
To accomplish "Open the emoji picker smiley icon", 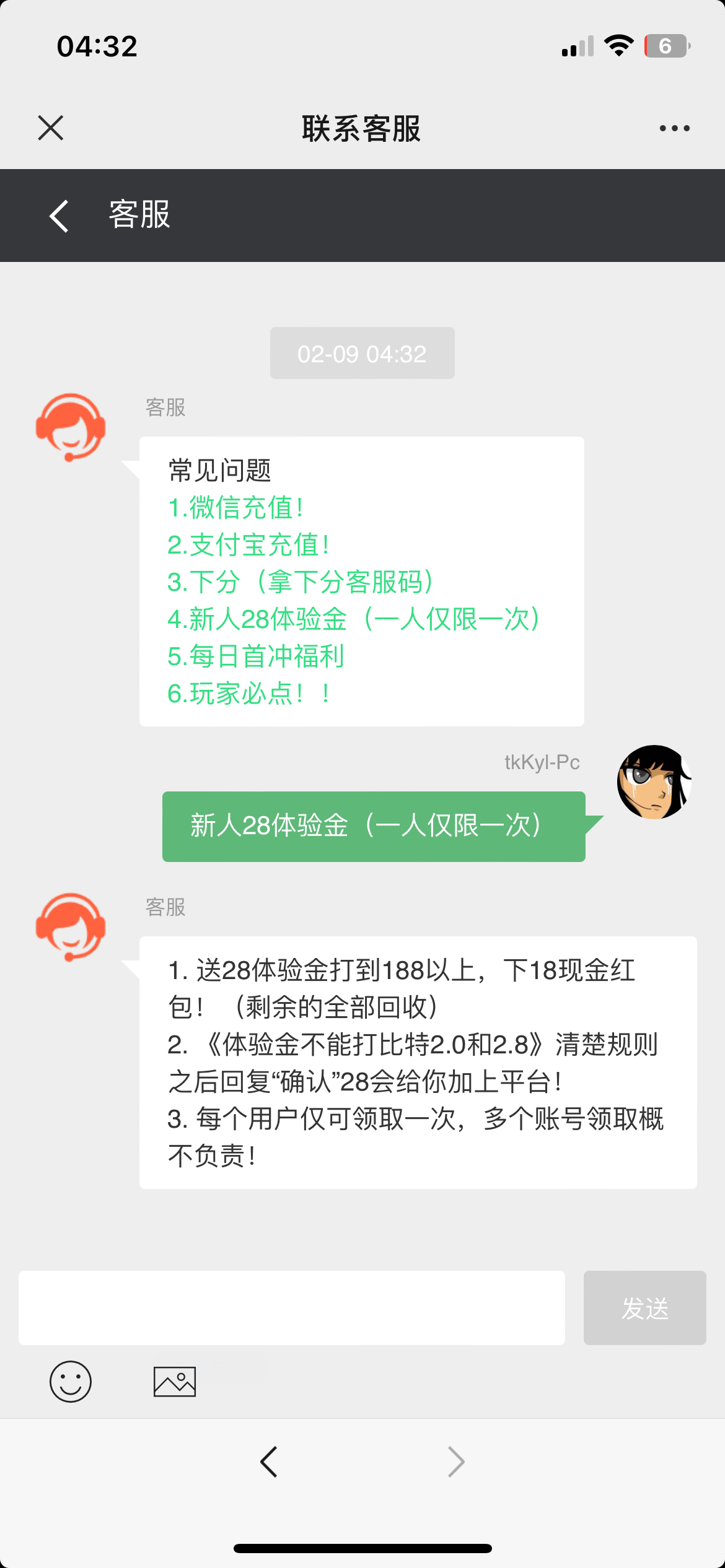I will (71, 1381).
